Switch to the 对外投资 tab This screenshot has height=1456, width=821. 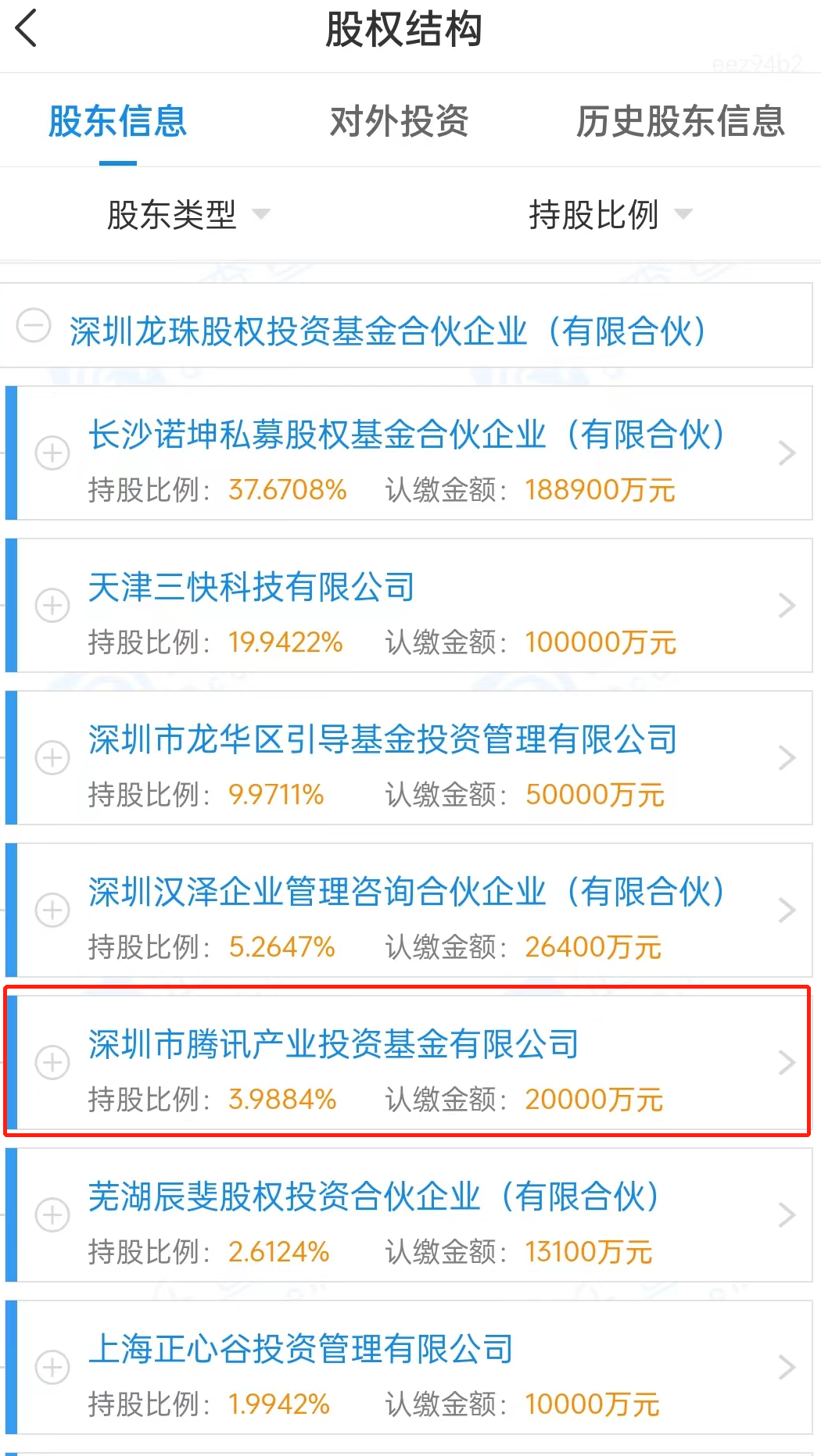tap(399, 122)
